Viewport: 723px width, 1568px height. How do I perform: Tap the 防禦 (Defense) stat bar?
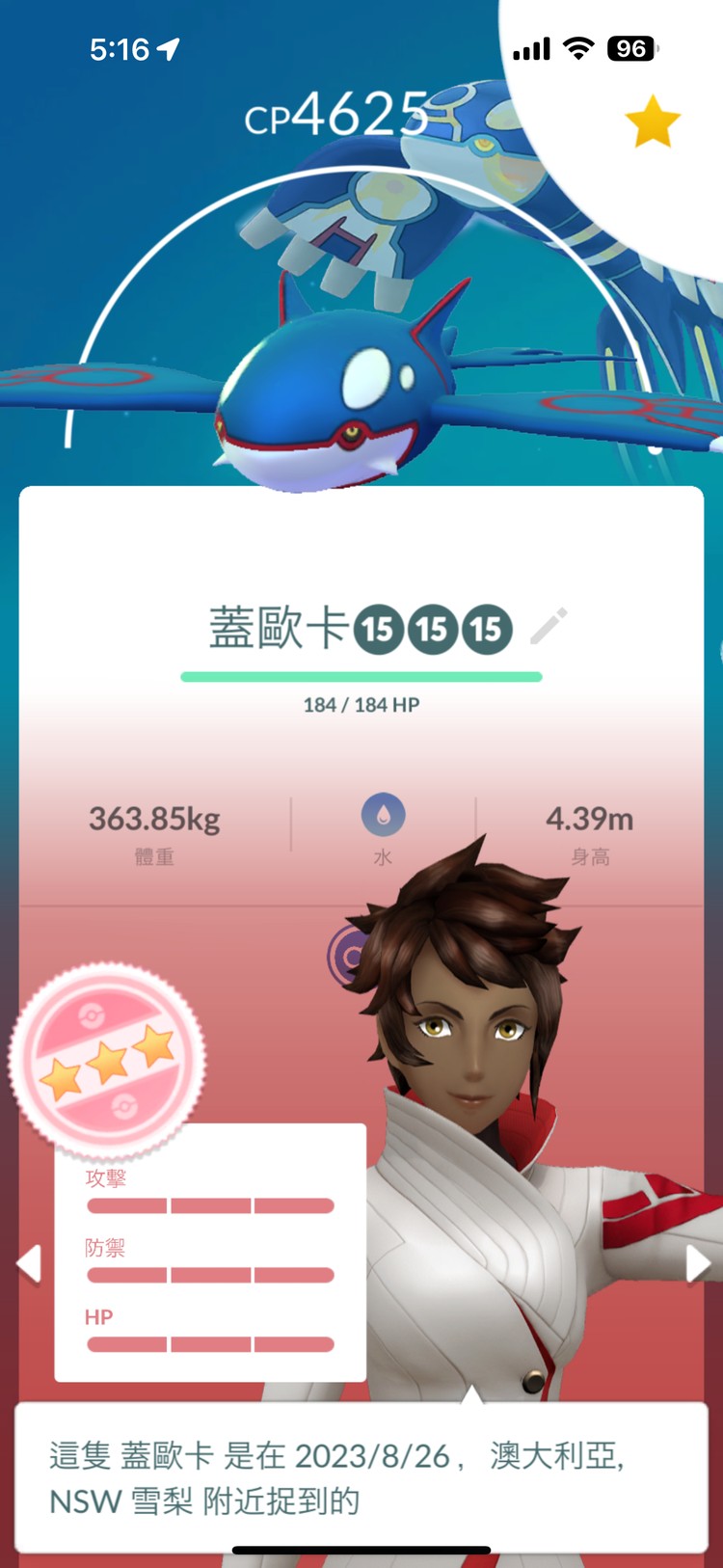[x=209, y=1275]
